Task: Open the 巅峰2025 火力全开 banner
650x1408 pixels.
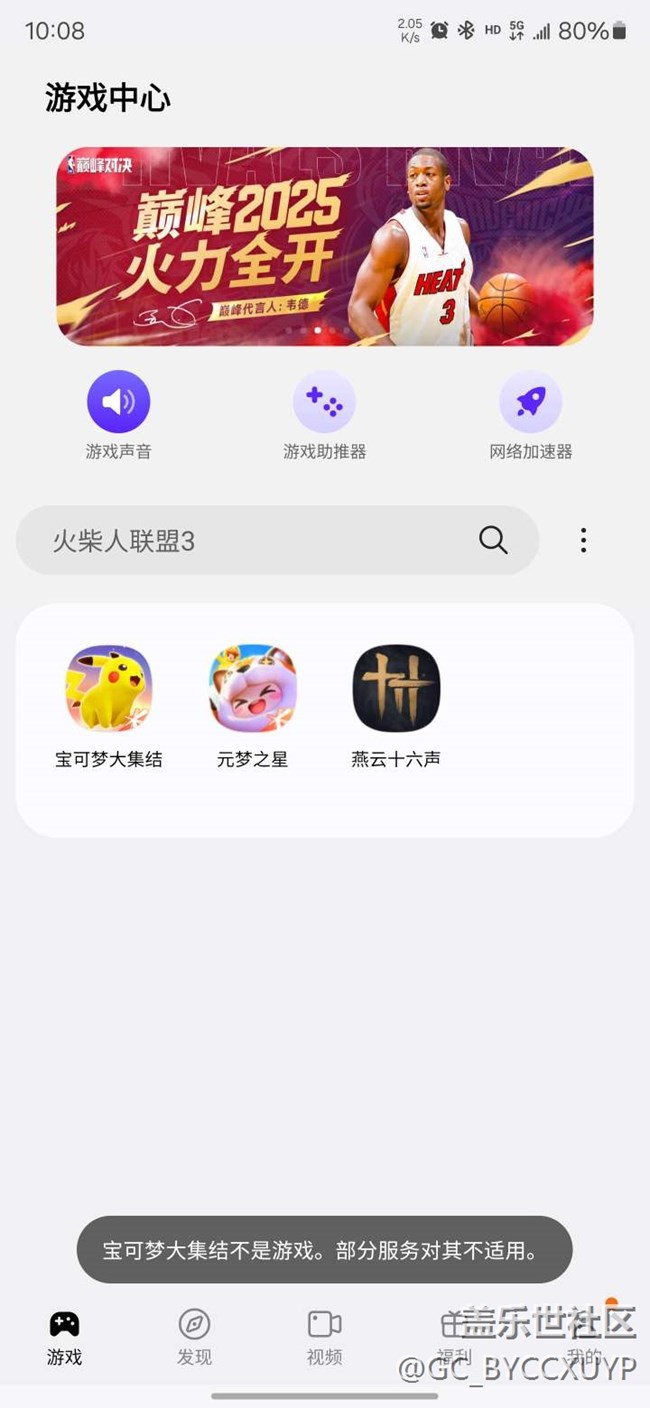Action: tap(324, 246)
